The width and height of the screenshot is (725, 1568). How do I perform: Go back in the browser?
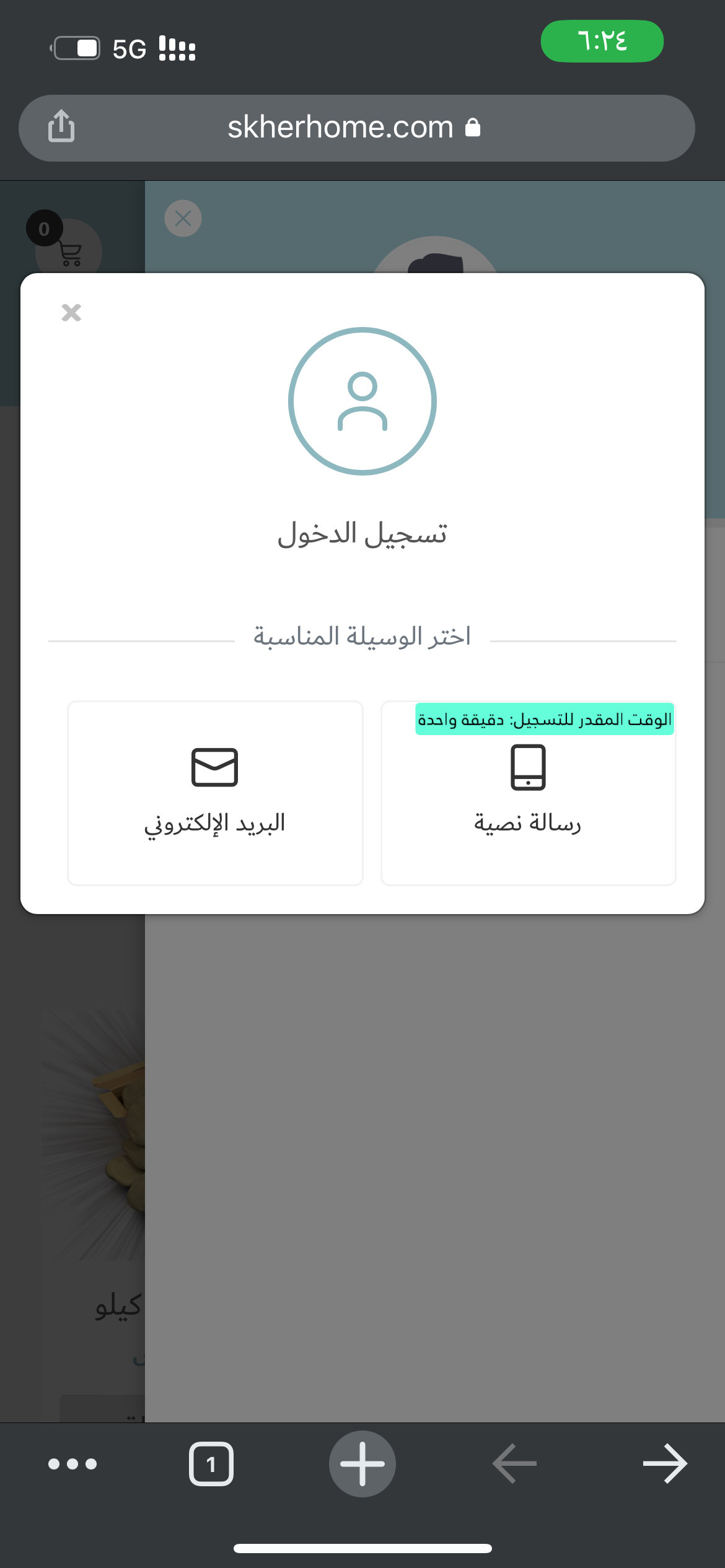tap(514, 1464)
